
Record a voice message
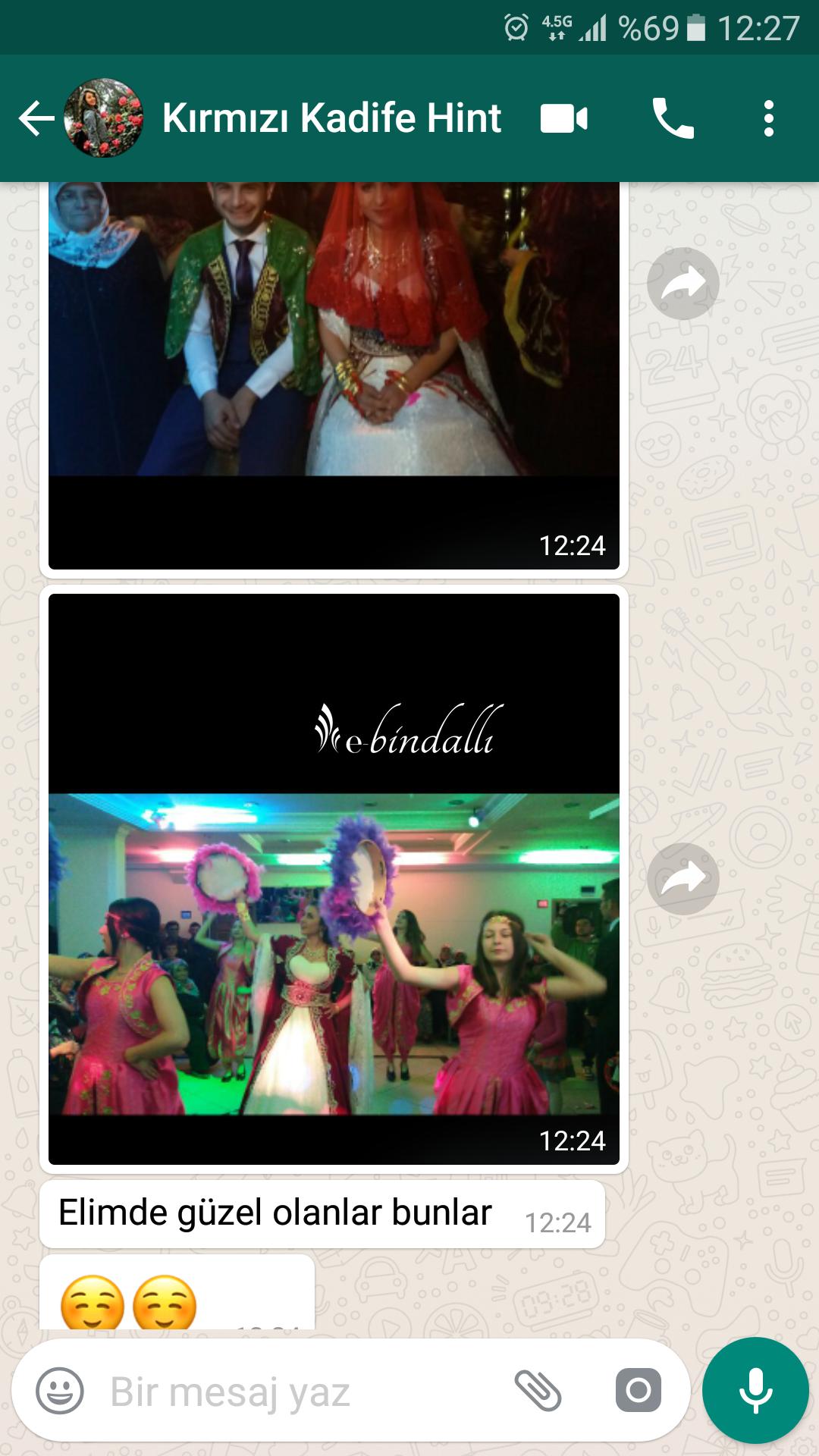click(755, 1390)
